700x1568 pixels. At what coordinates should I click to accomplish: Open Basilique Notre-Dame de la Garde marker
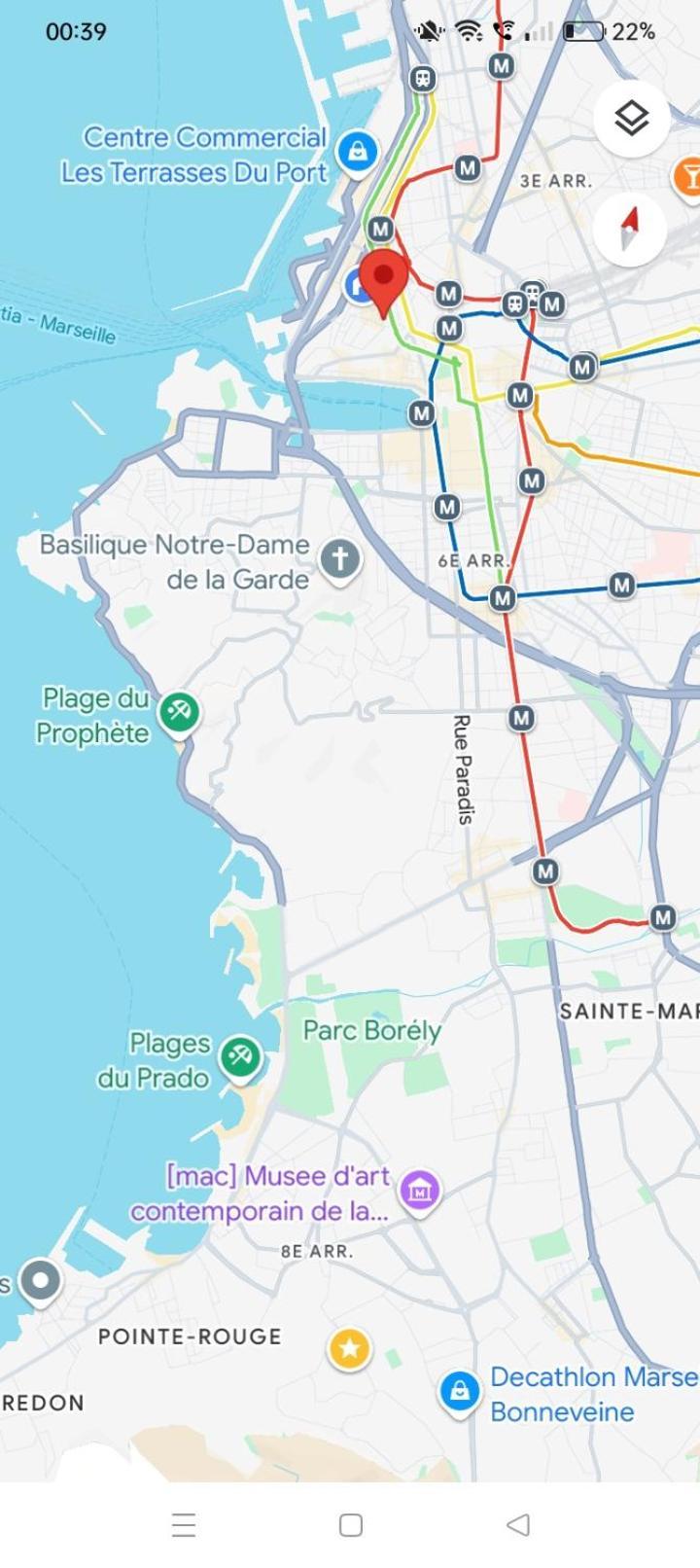pyautogui.click(x=340, y=560)
